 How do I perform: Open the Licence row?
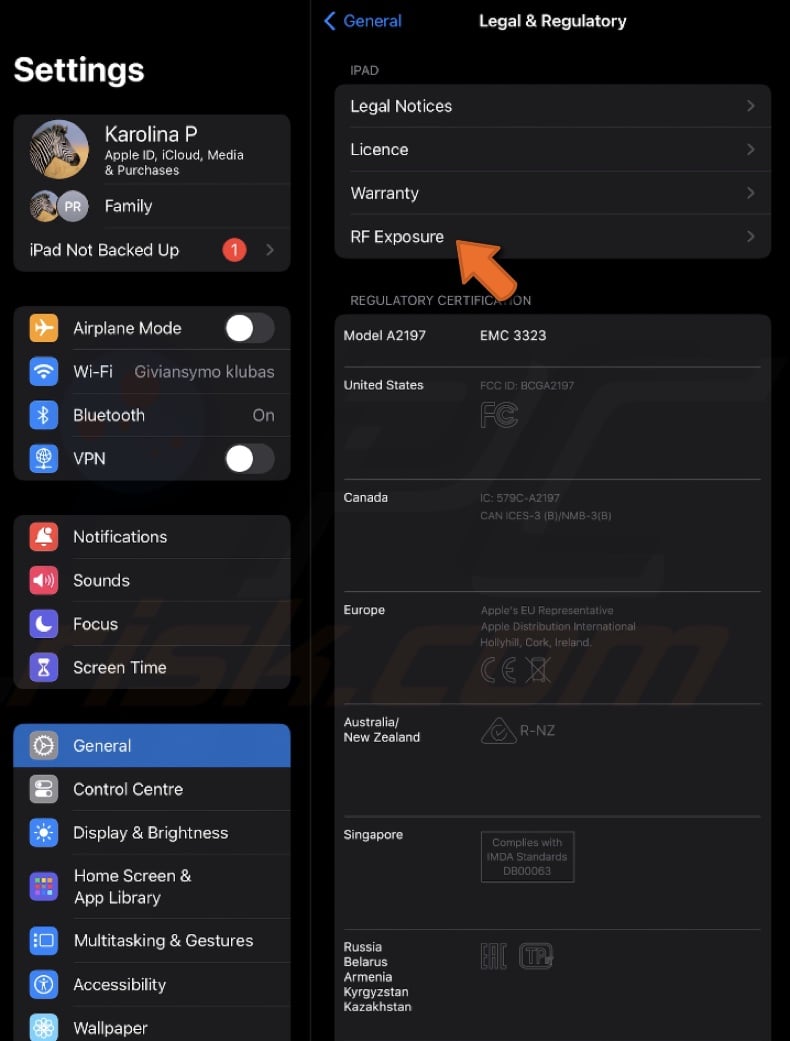tap(552, 150)
